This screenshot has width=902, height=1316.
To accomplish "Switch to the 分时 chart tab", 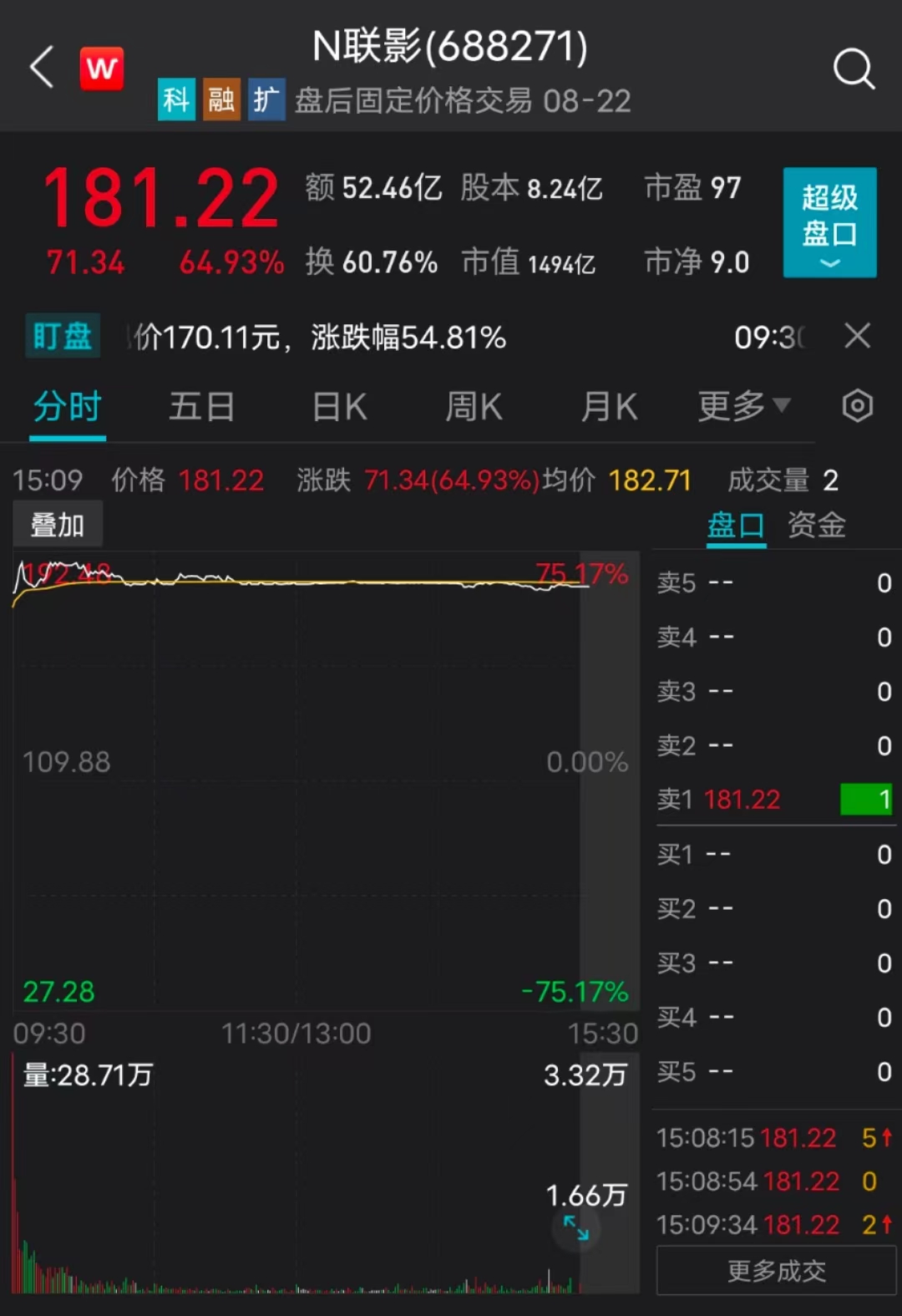I will (68, 408).
